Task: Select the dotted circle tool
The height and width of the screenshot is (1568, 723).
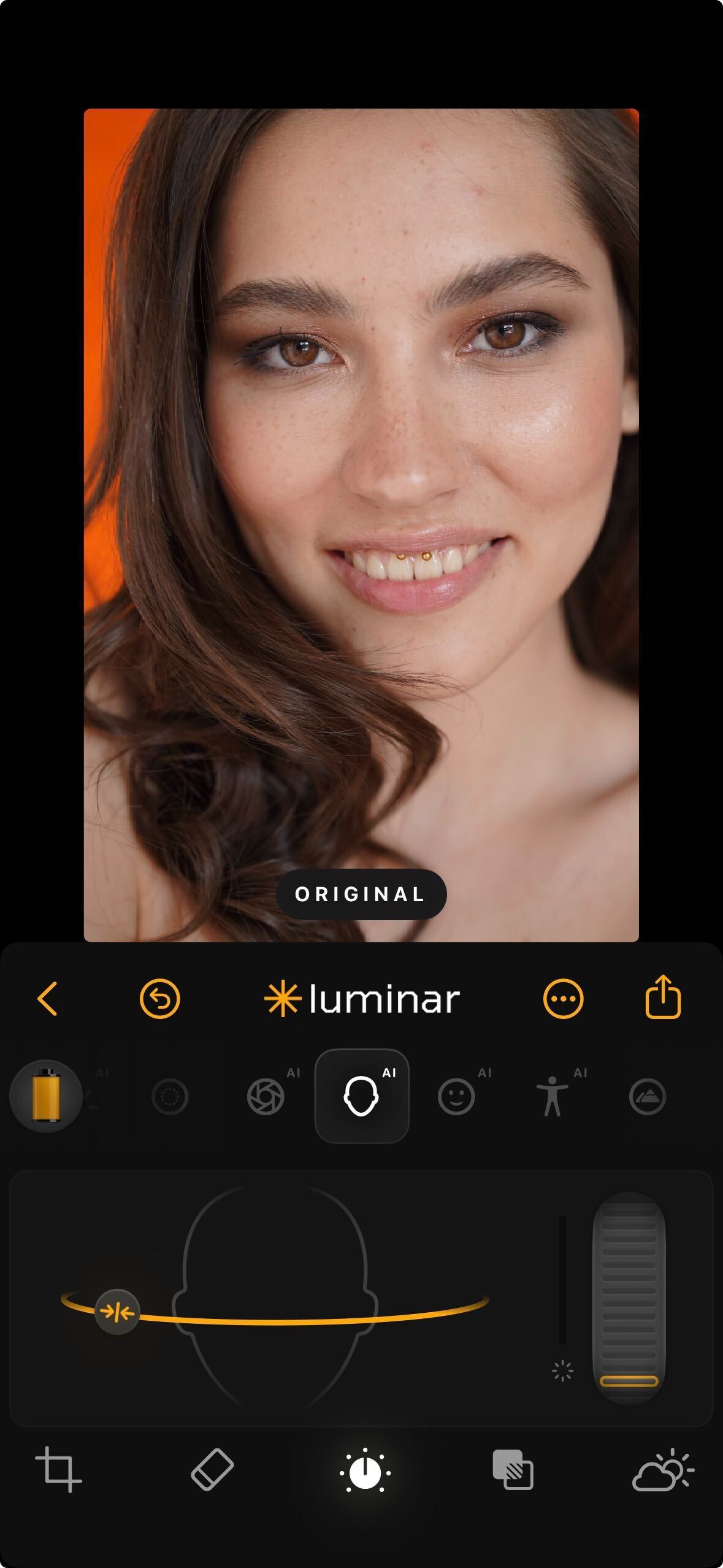Action: coord(170,1096)
